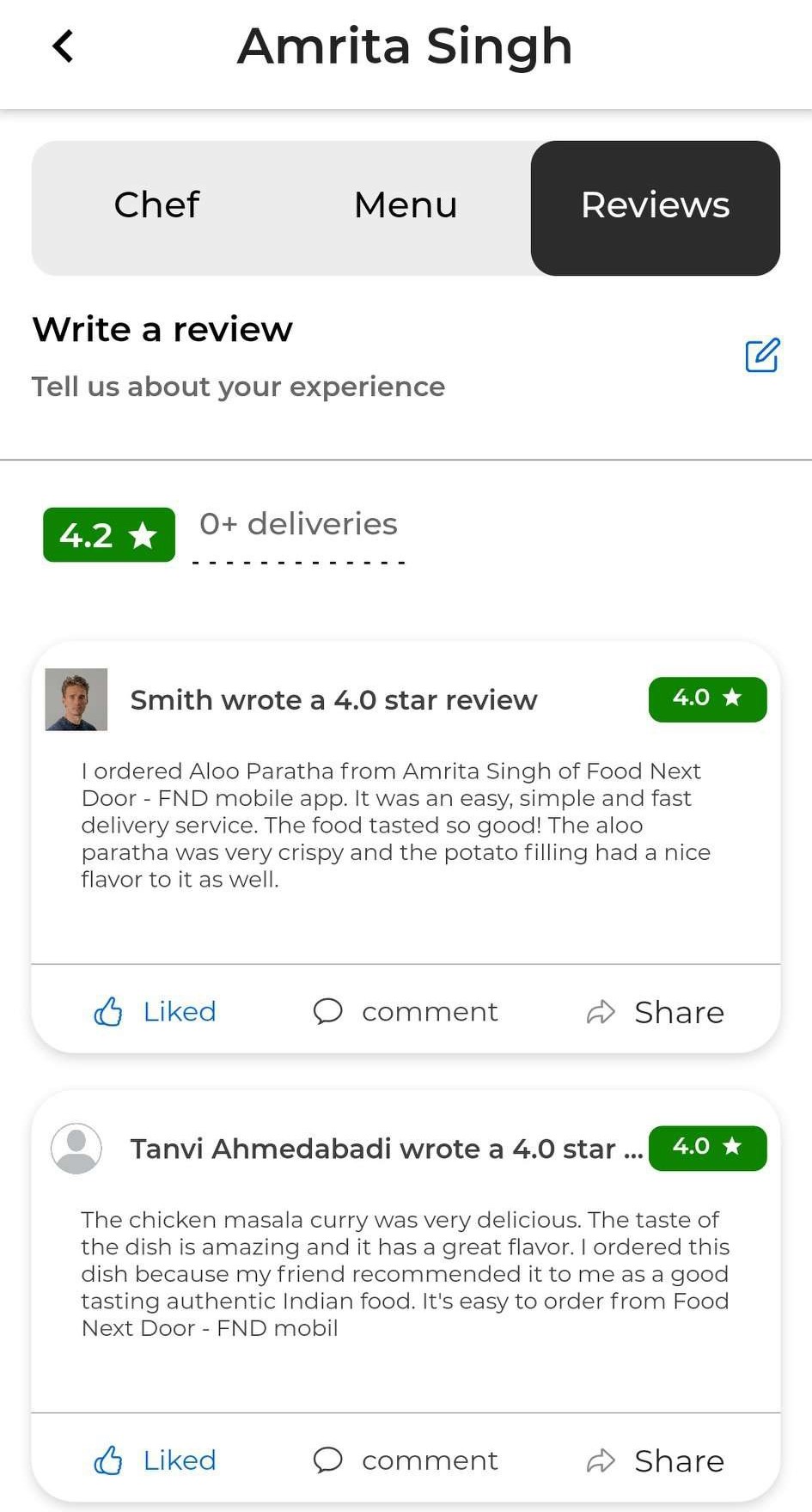Go back using the top-left arrow
This screenshot has height=1512, width=812.
coord(63,46)
